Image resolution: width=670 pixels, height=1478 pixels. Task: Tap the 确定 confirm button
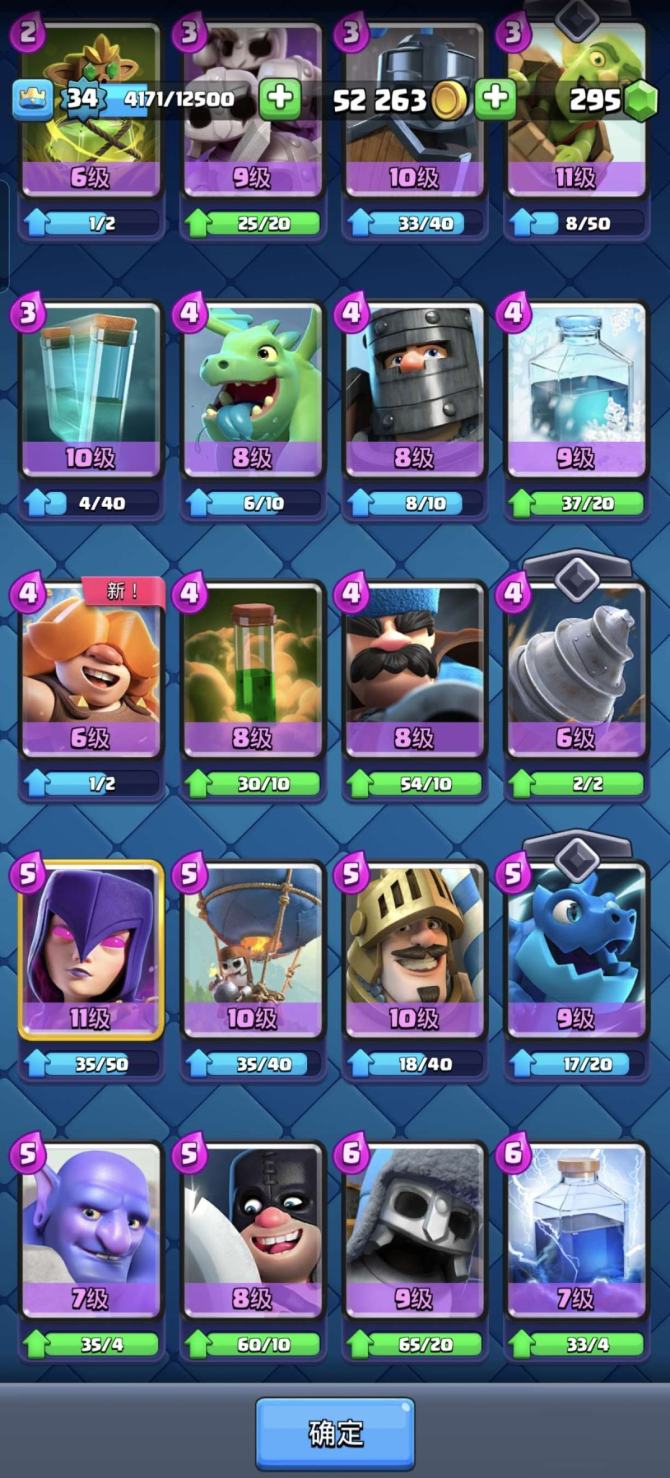[x=335, y=1432]
